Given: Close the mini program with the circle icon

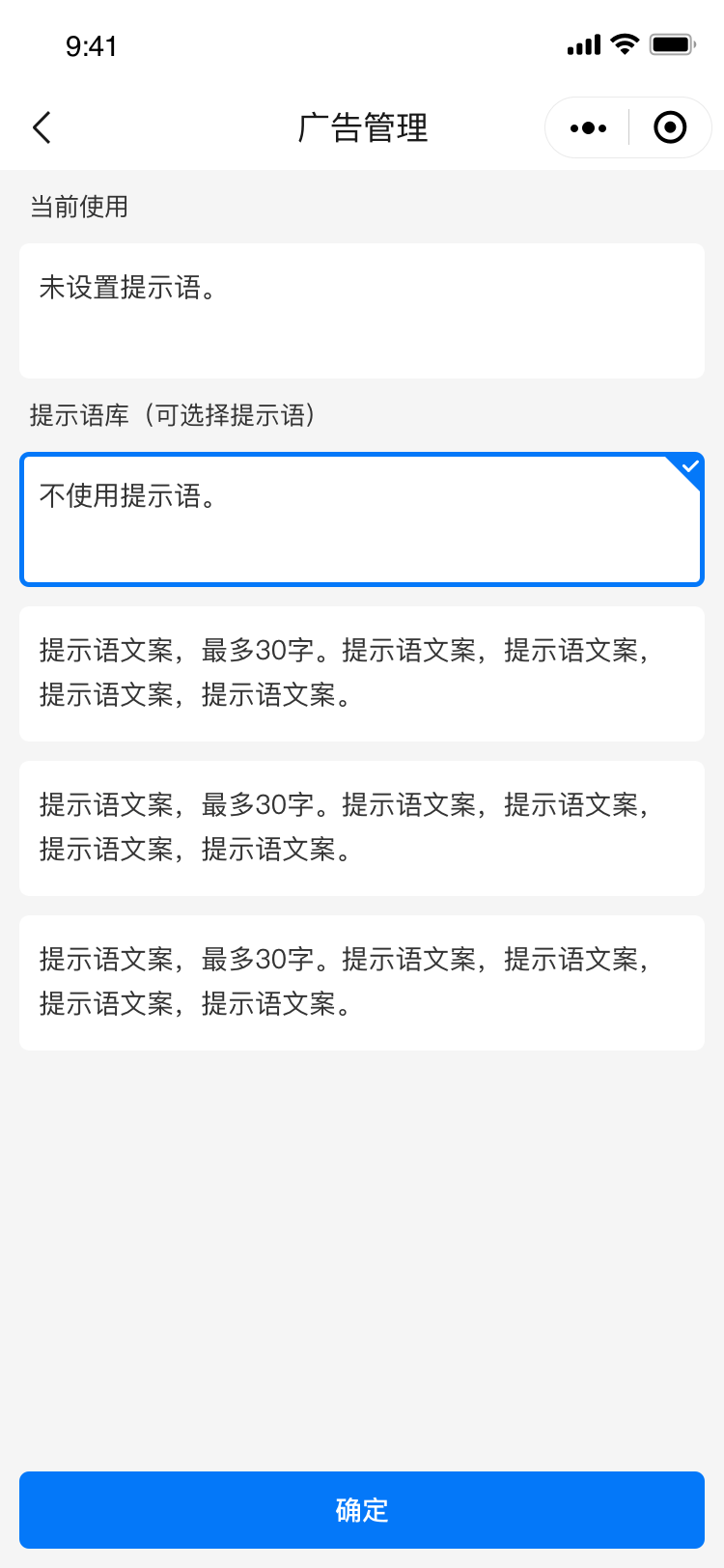Looking at the screenshot, I should point(670,127).
